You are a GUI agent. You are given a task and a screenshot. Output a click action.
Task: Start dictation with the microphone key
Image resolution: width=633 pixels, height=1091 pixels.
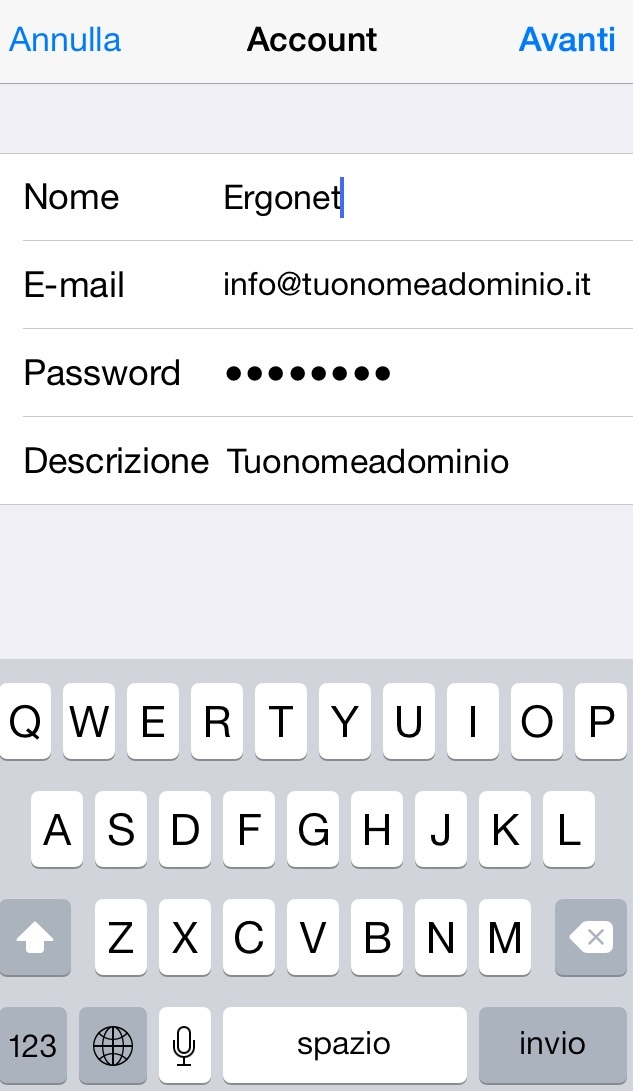click(x=184, y=1046)
